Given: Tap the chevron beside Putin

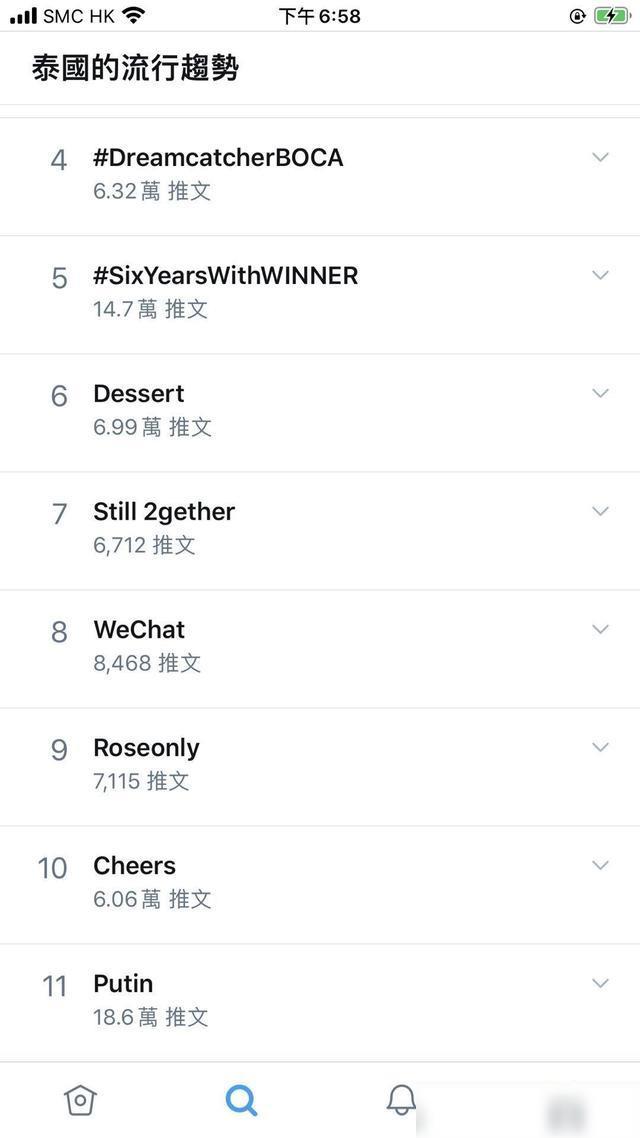Looking at the screenshot, I should pos(600,983).
